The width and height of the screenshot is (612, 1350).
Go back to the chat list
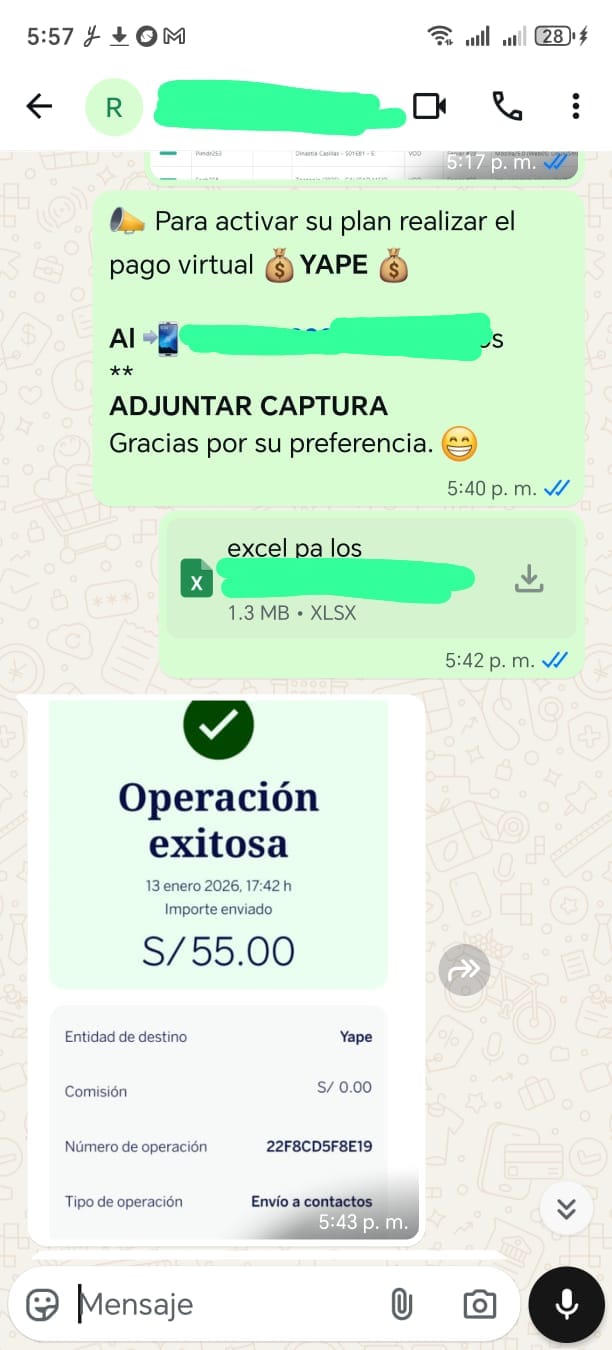coord(39,106)
